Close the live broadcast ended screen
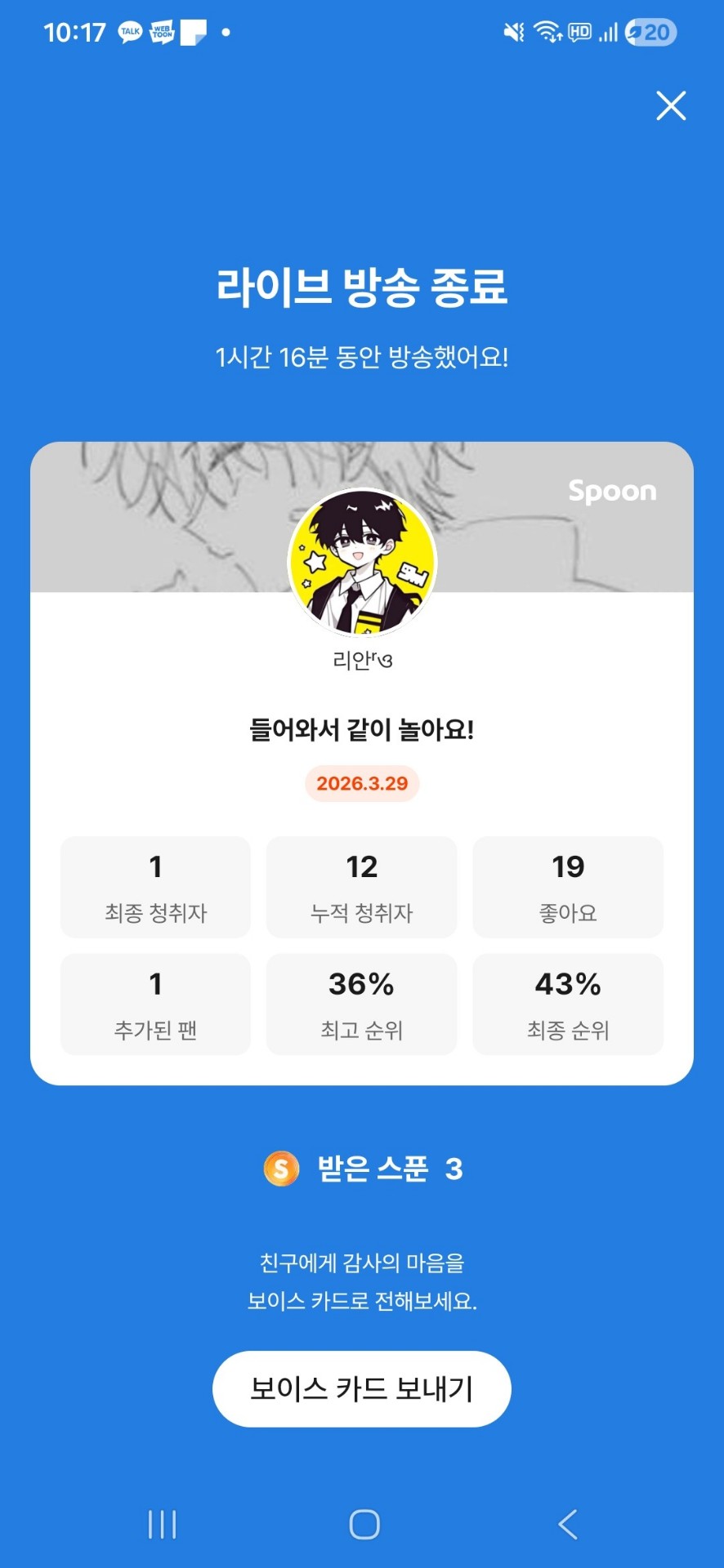 click(671, 106)
